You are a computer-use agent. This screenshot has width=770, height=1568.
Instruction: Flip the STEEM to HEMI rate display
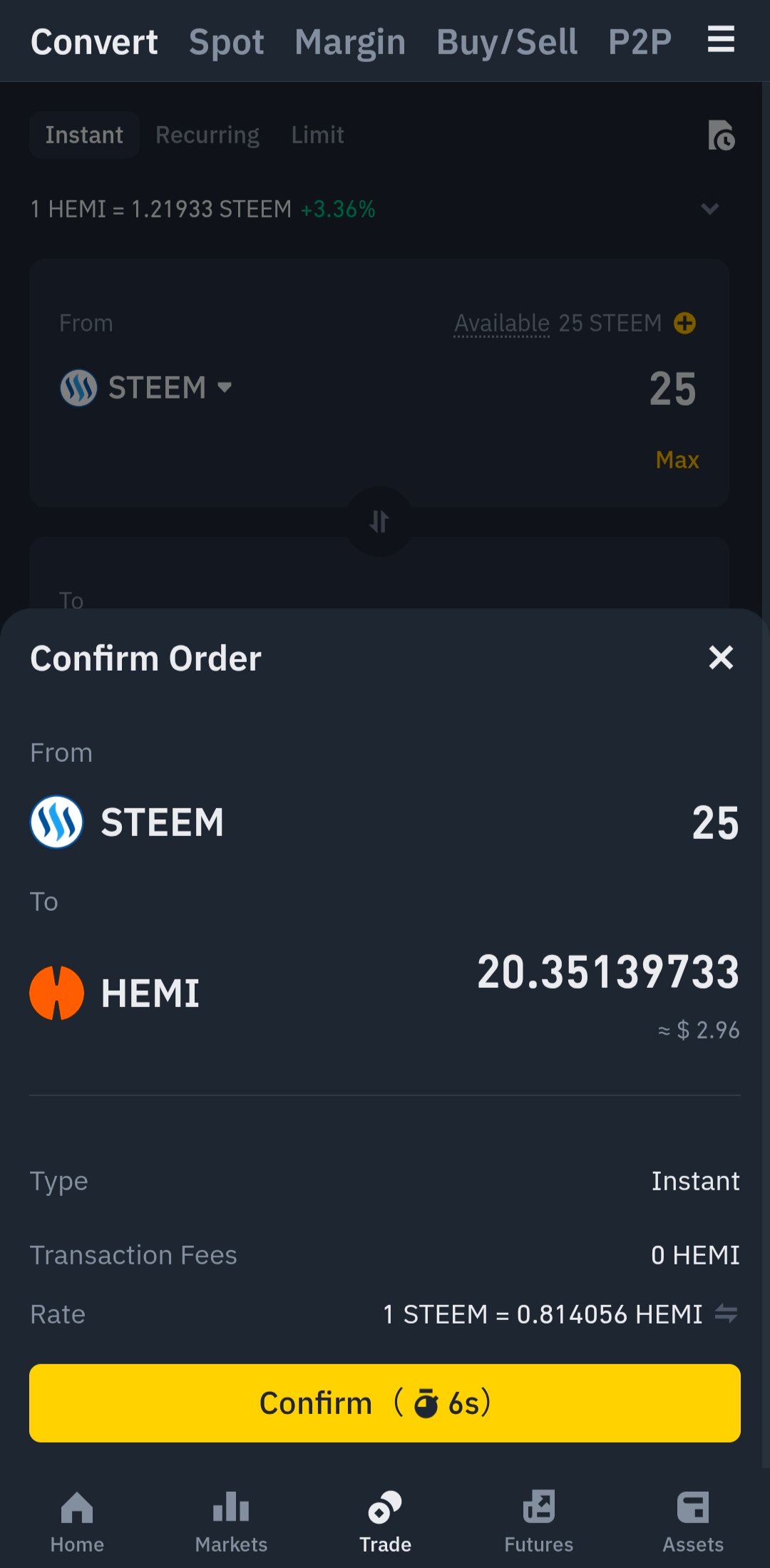click(726, 1313)
